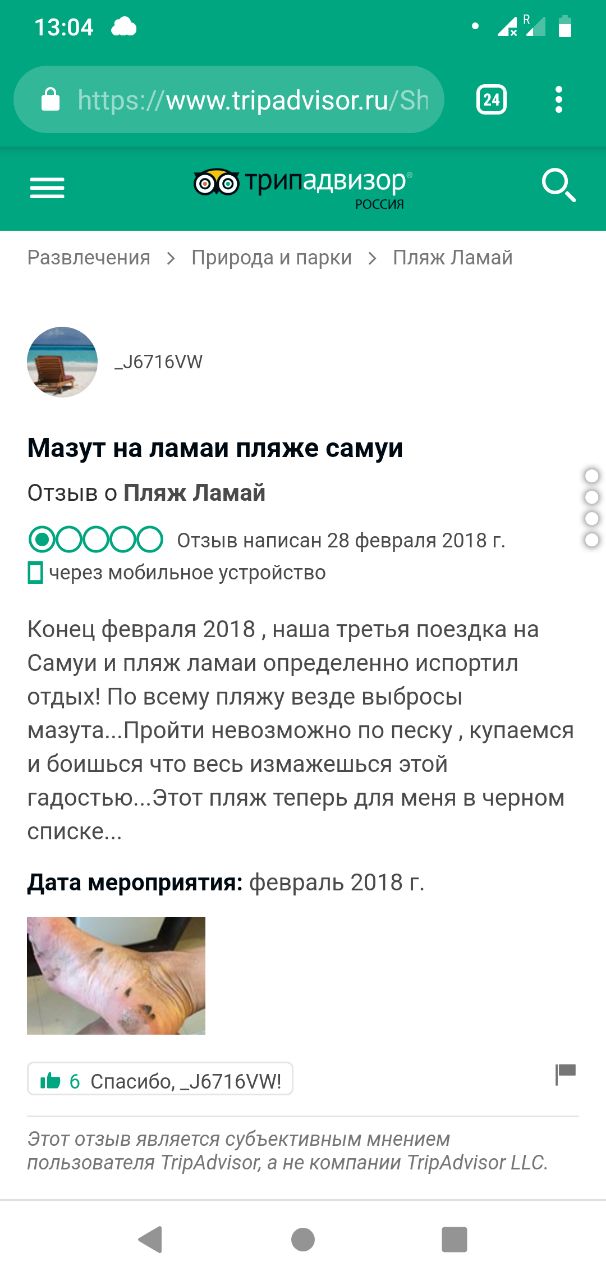
Task: Enlarge the review photo of the foot
Action: [116, 975]
